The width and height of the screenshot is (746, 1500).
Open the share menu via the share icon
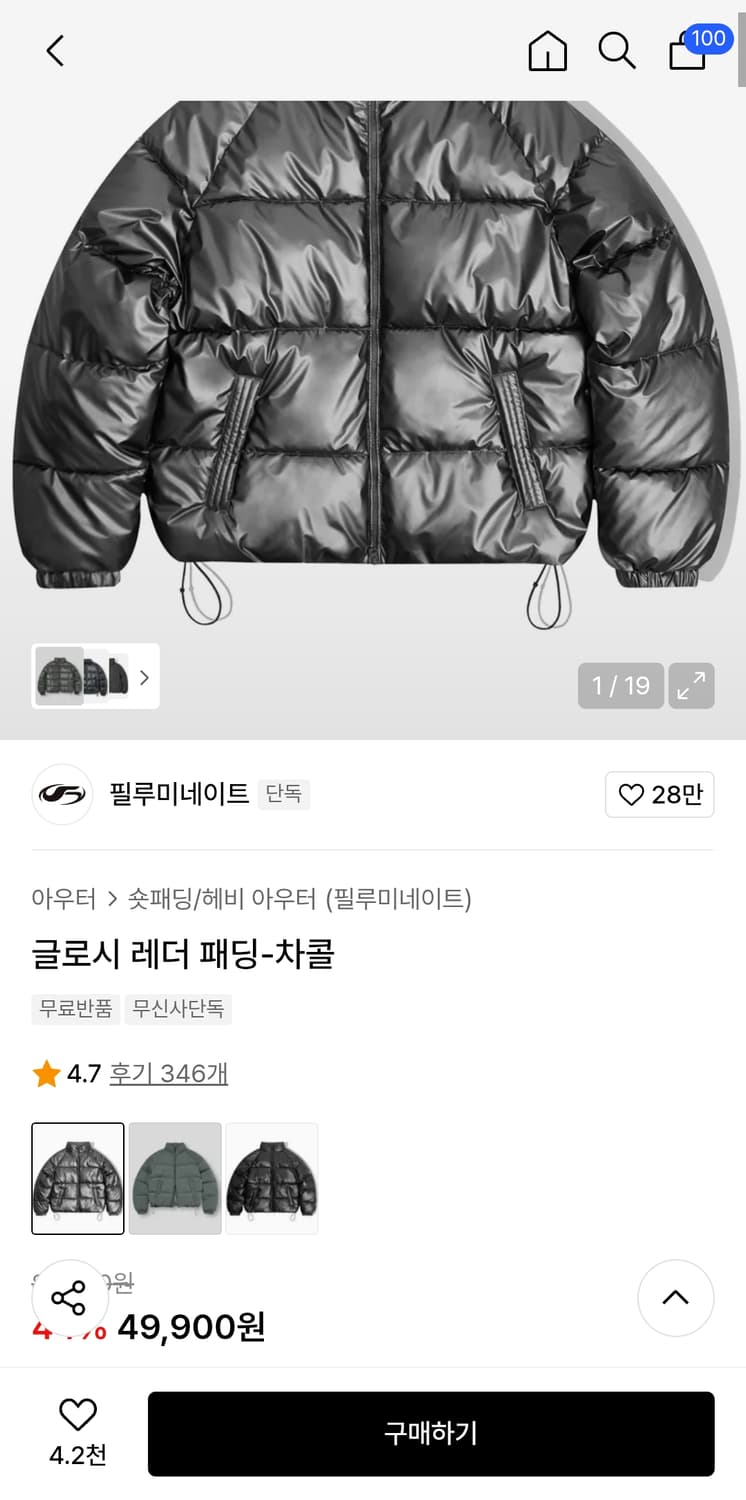(68, 1298)
